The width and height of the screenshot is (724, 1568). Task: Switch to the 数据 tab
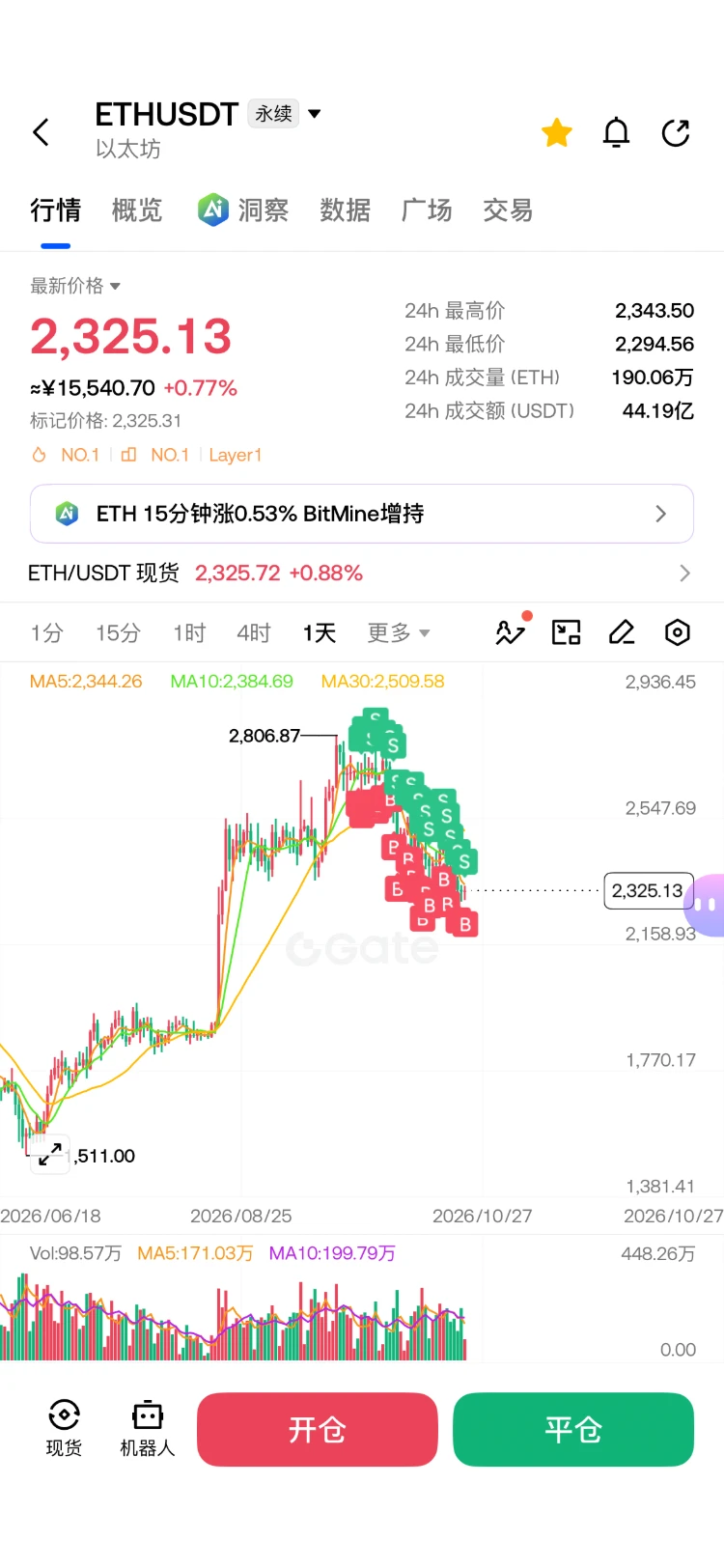(x=346, y=210)
